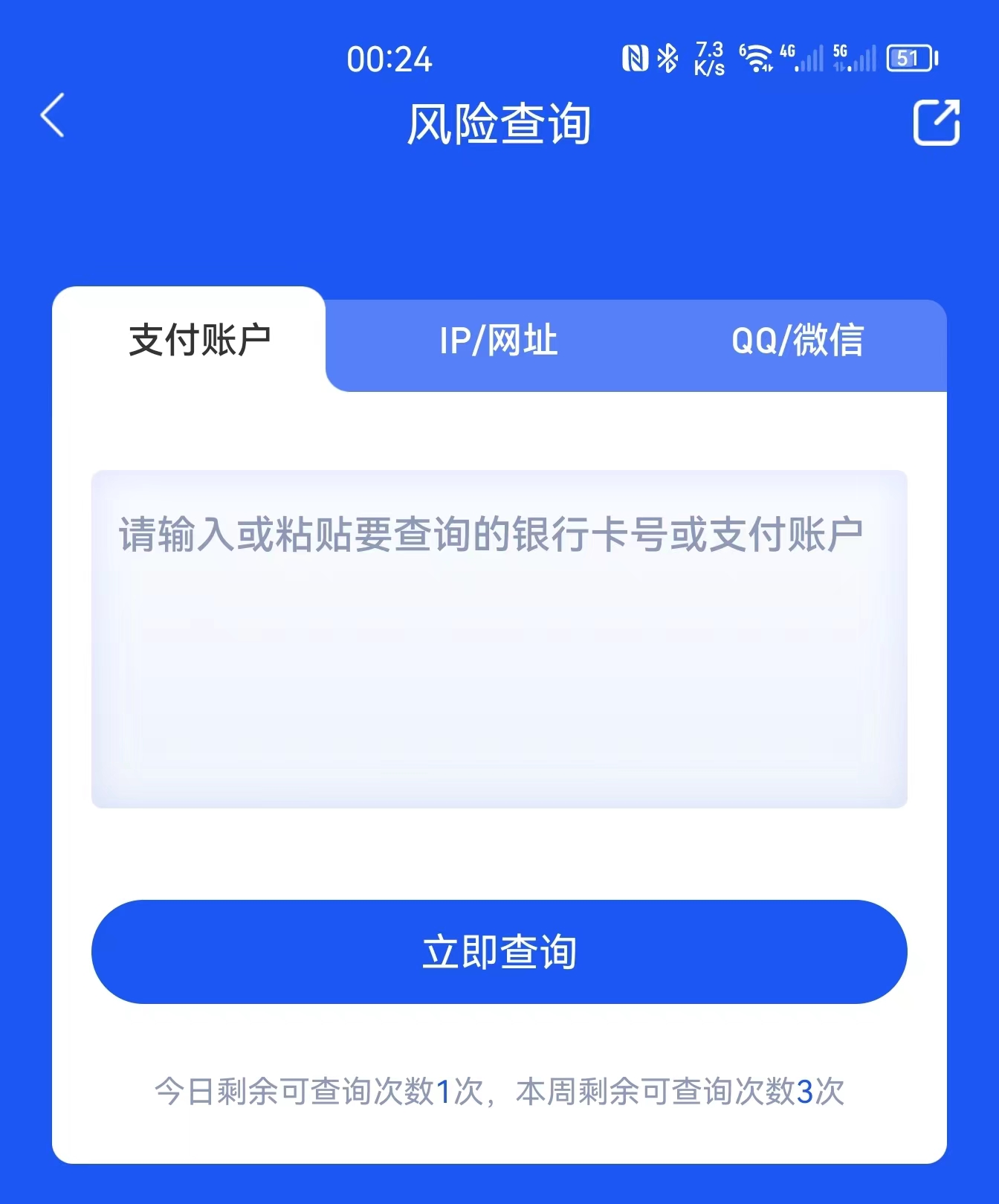This screenshot has height=1204, width=999.
Task: Tap the Wi-Fi signal icon in status bar
Action: (758, 58)
